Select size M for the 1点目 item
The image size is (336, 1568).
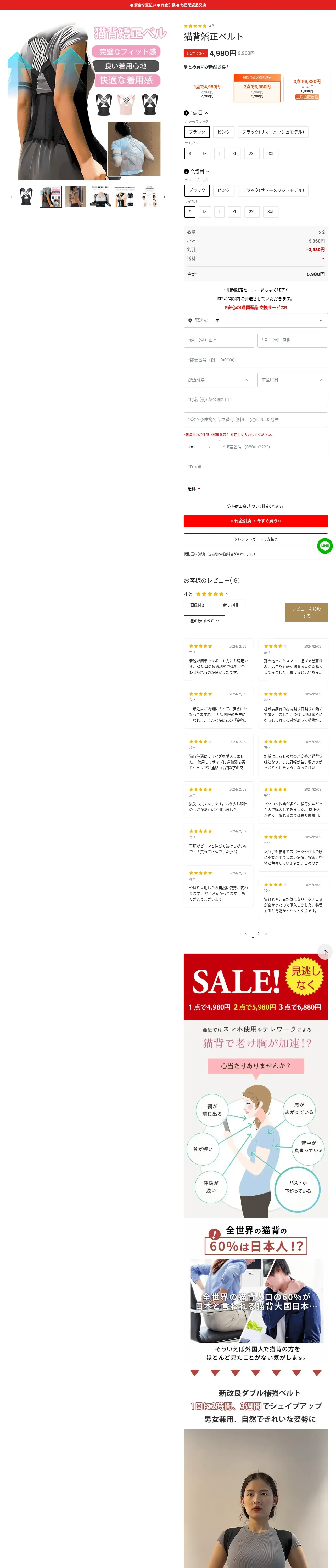pyautogui.click(x=205, y=153)
